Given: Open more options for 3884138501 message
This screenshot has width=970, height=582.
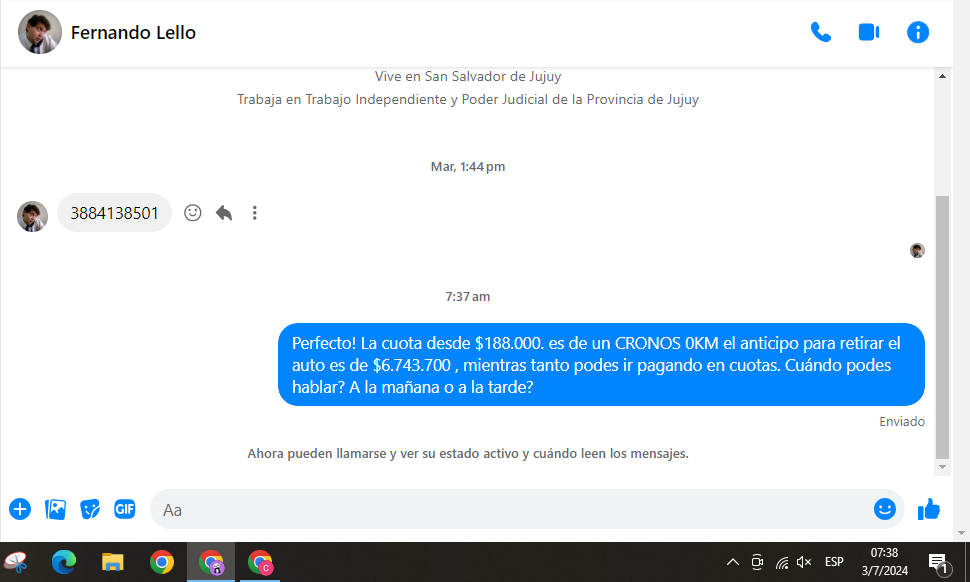Looking at the screenshot, I should tap(255, 213).
